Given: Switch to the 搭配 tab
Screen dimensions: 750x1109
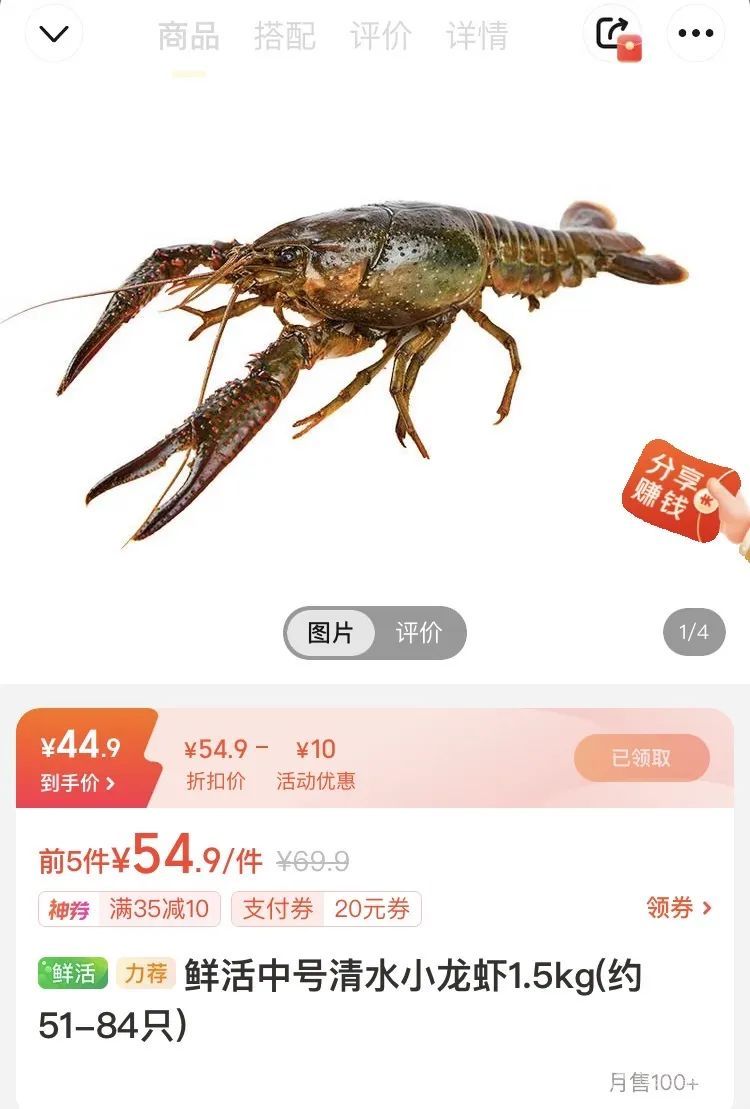Looking at the screenshot, I should tap(285, 37).
